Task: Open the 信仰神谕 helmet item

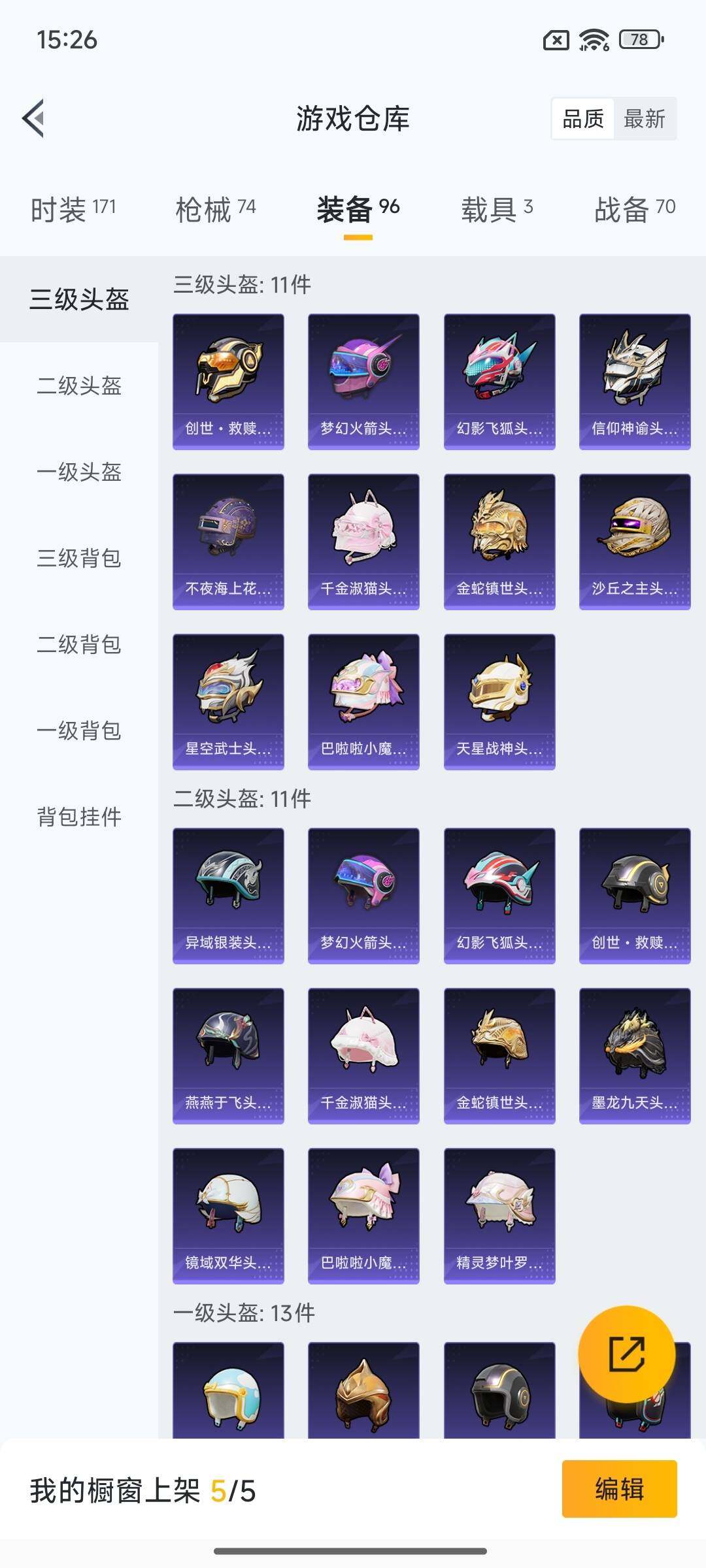Action: pyautogui.click(x=635, y=382)
